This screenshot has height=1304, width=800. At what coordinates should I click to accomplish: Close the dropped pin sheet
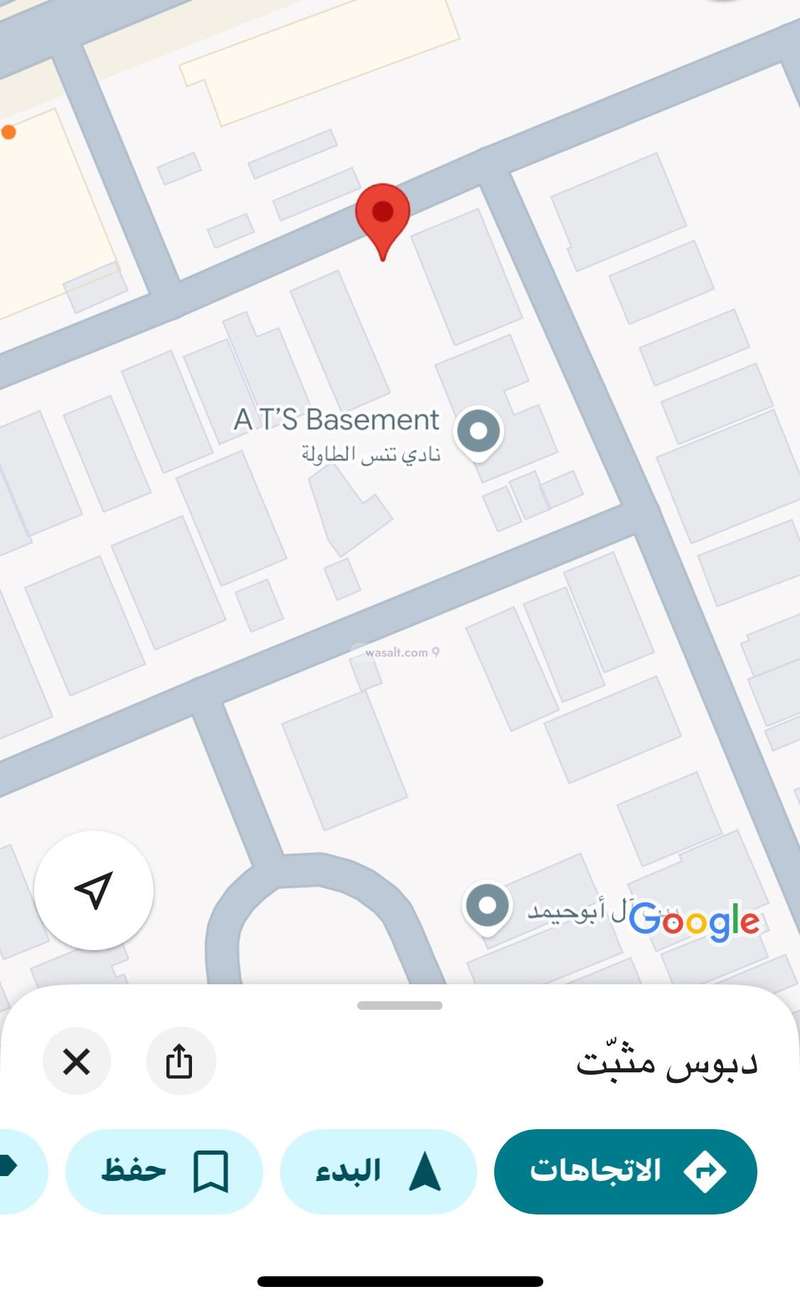click(77, 1061)
